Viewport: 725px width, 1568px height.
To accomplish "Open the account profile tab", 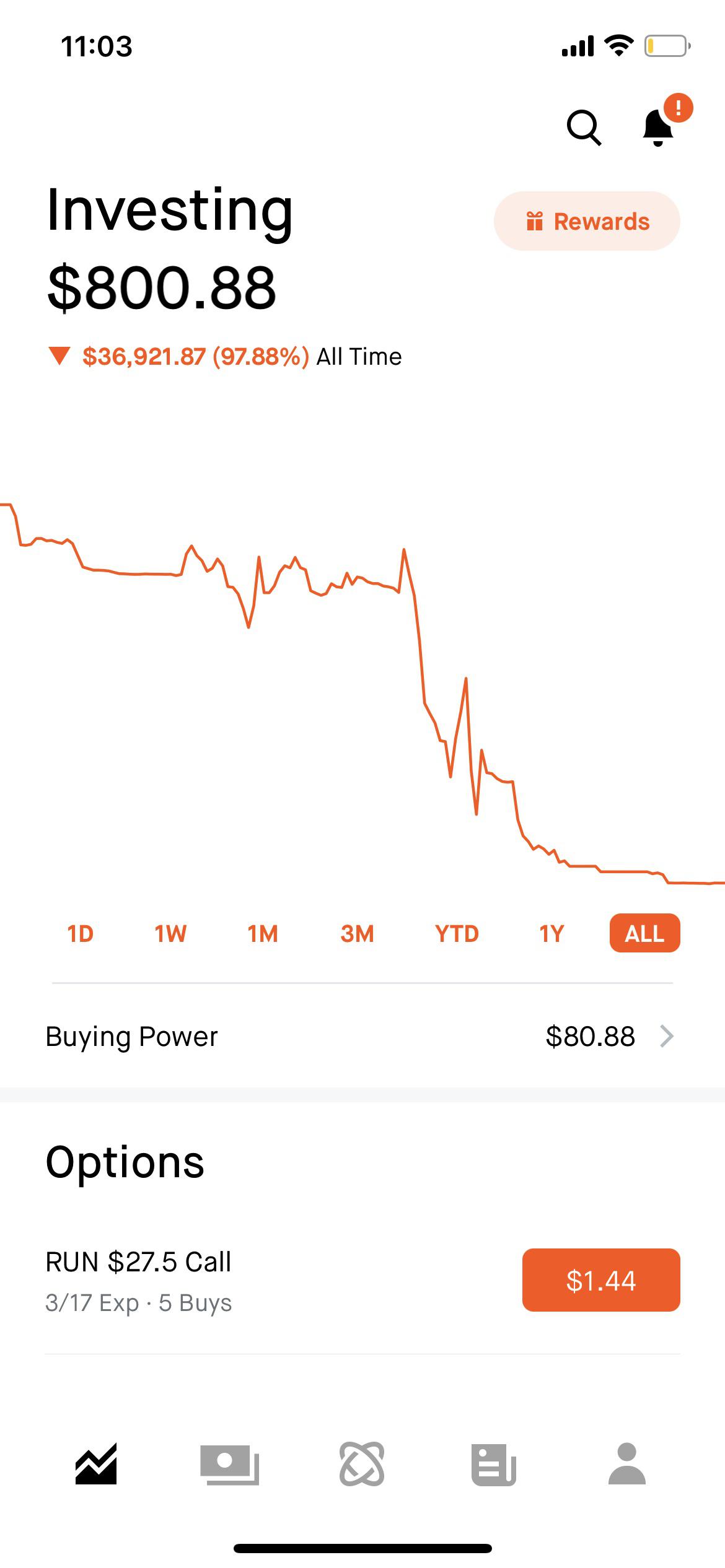I will [x=627, y=1464].
